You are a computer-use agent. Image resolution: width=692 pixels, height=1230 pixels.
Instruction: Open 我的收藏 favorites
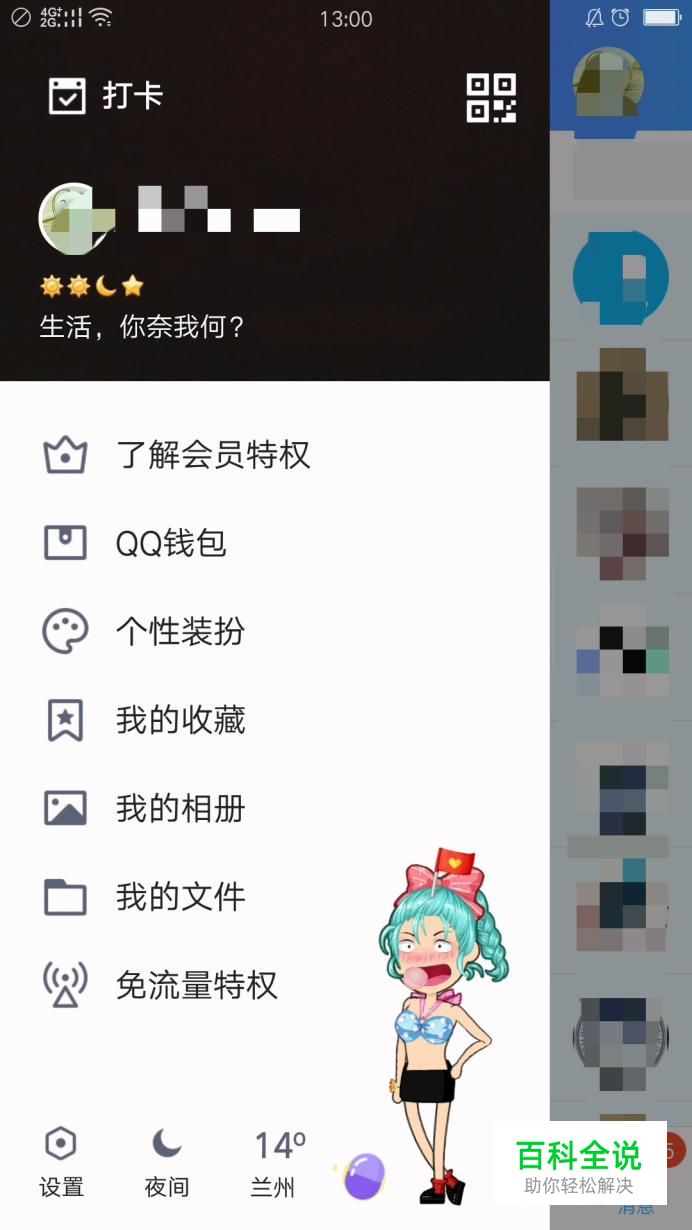[180, 720]
